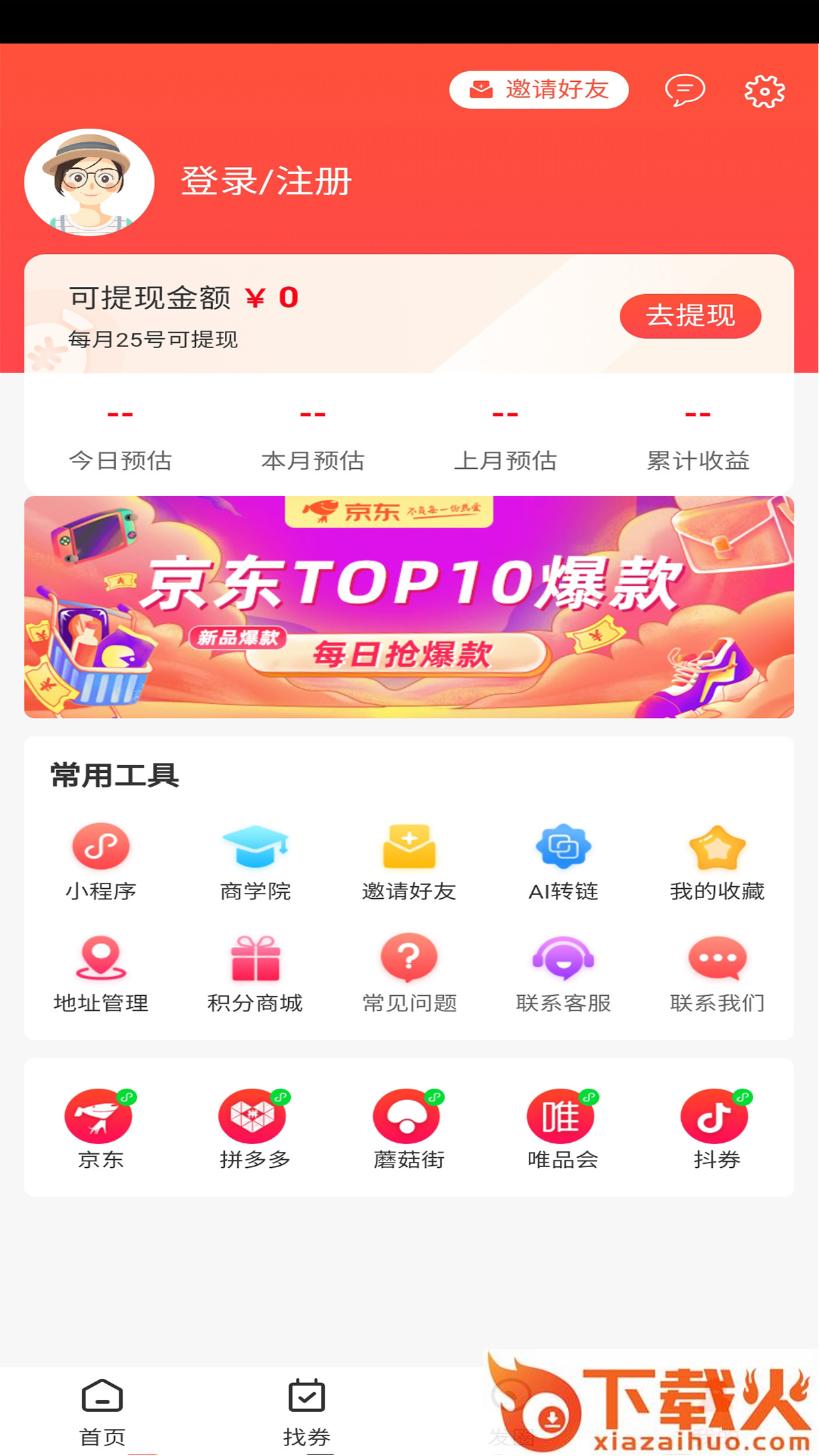The image size is (819, 1456).
Task: Open the messages chat bubble icon
Action: pos(684,90)
